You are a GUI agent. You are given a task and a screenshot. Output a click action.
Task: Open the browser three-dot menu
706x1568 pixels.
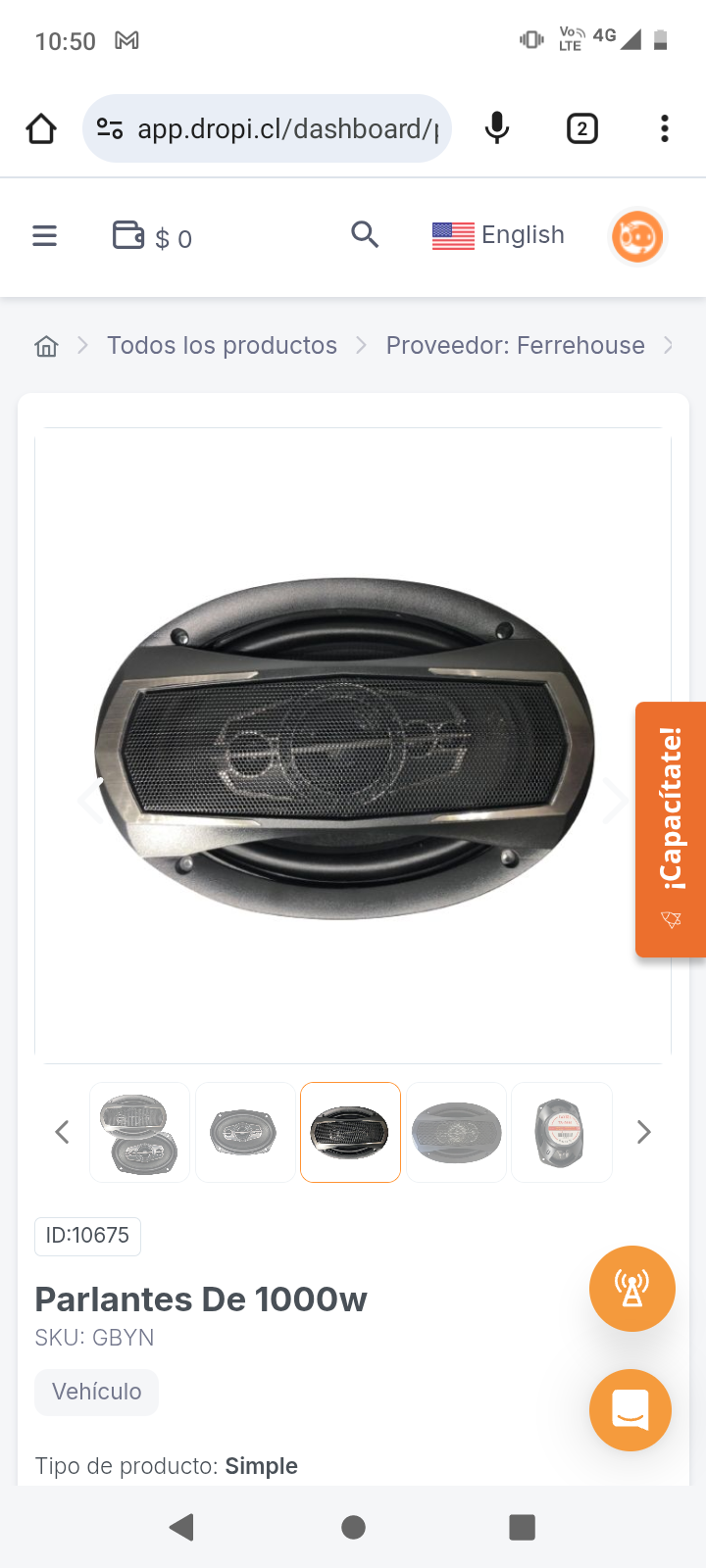664,128
